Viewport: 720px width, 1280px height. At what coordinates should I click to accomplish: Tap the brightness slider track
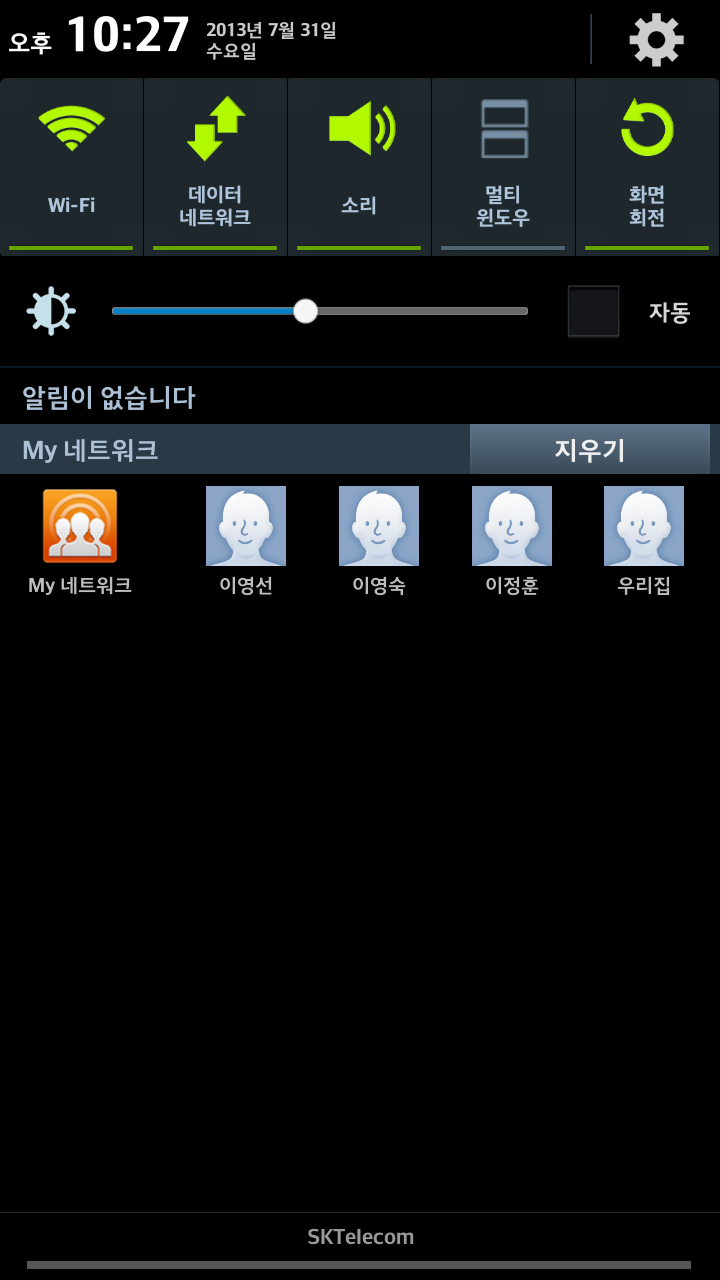[420, 311]
